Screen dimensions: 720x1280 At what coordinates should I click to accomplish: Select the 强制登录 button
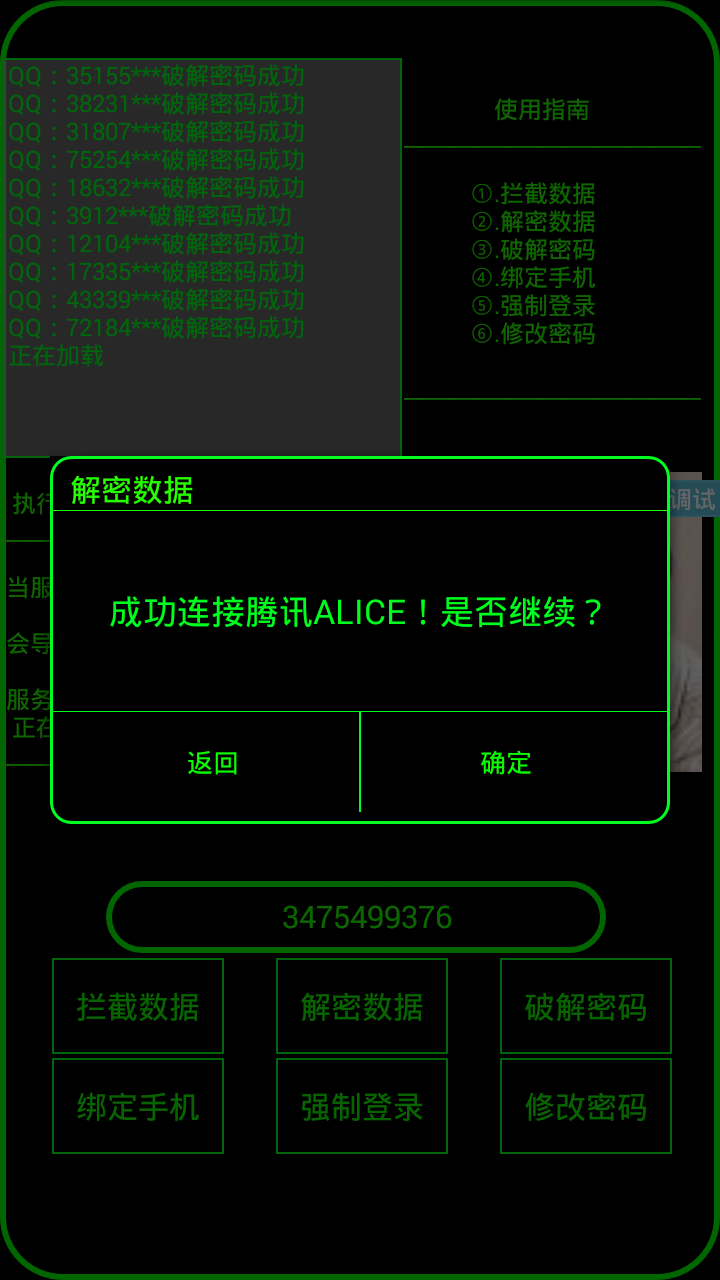coord(362,1106)
